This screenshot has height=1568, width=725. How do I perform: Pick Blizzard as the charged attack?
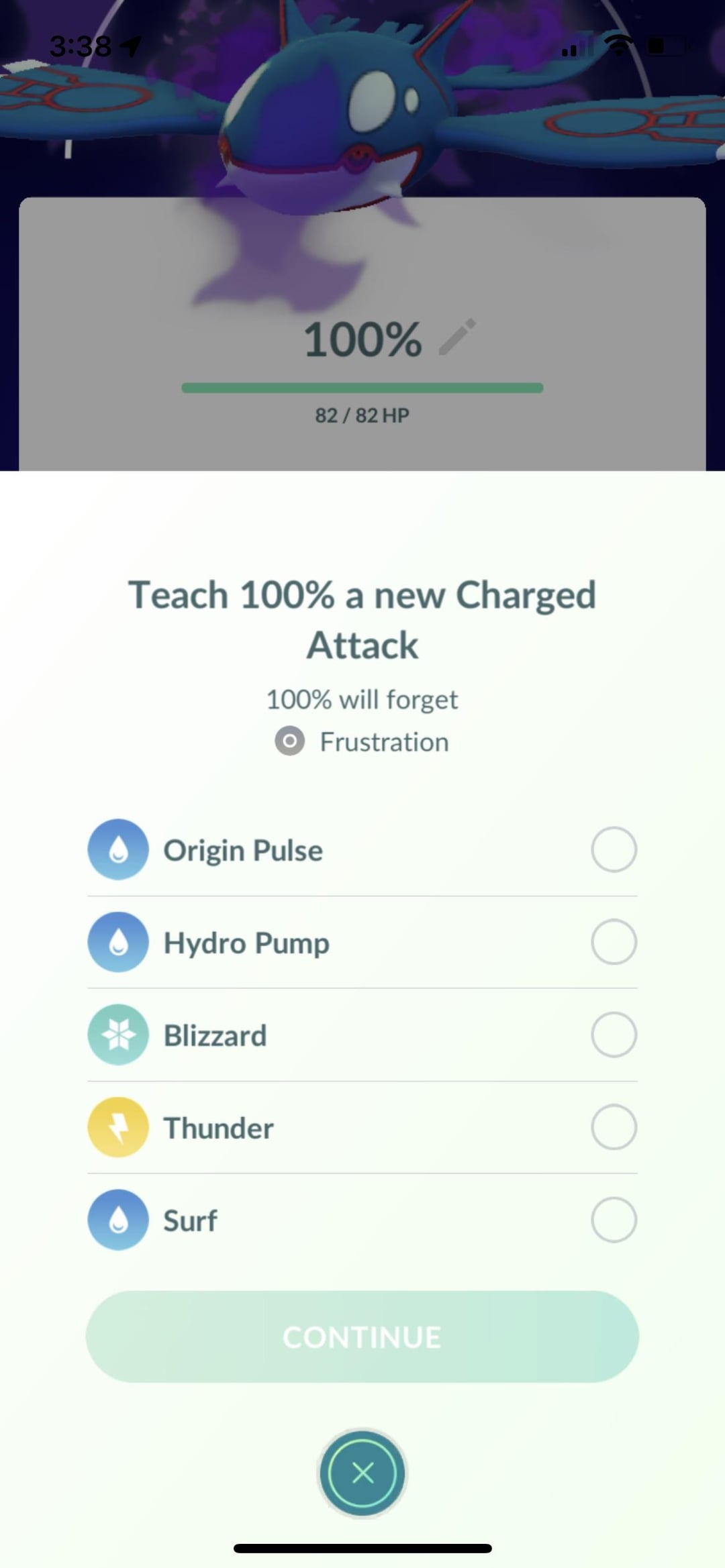[x=614, y=1035]
